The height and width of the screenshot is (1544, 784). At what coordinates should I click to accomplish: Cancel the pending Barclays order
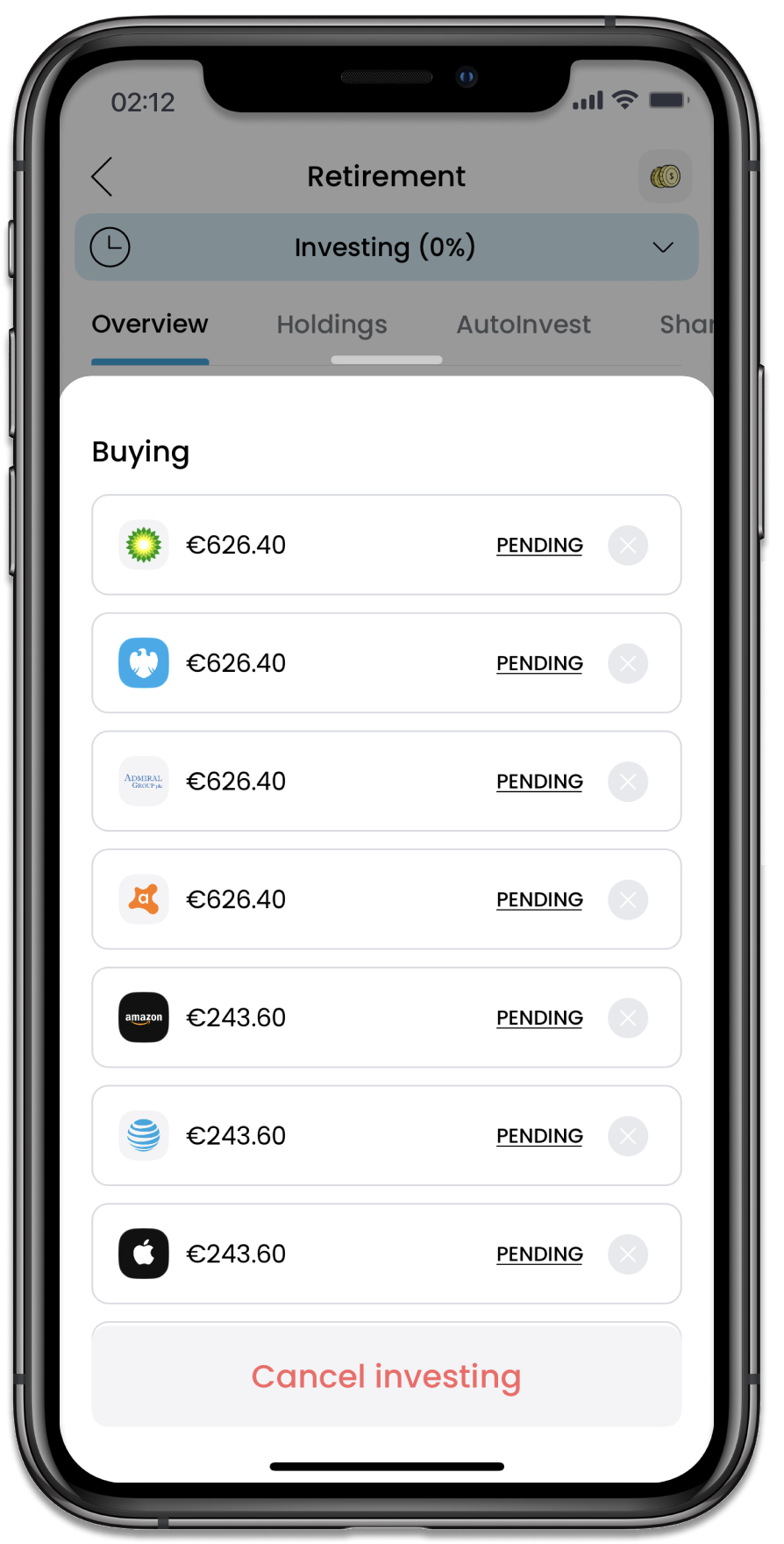click(628, 663)
